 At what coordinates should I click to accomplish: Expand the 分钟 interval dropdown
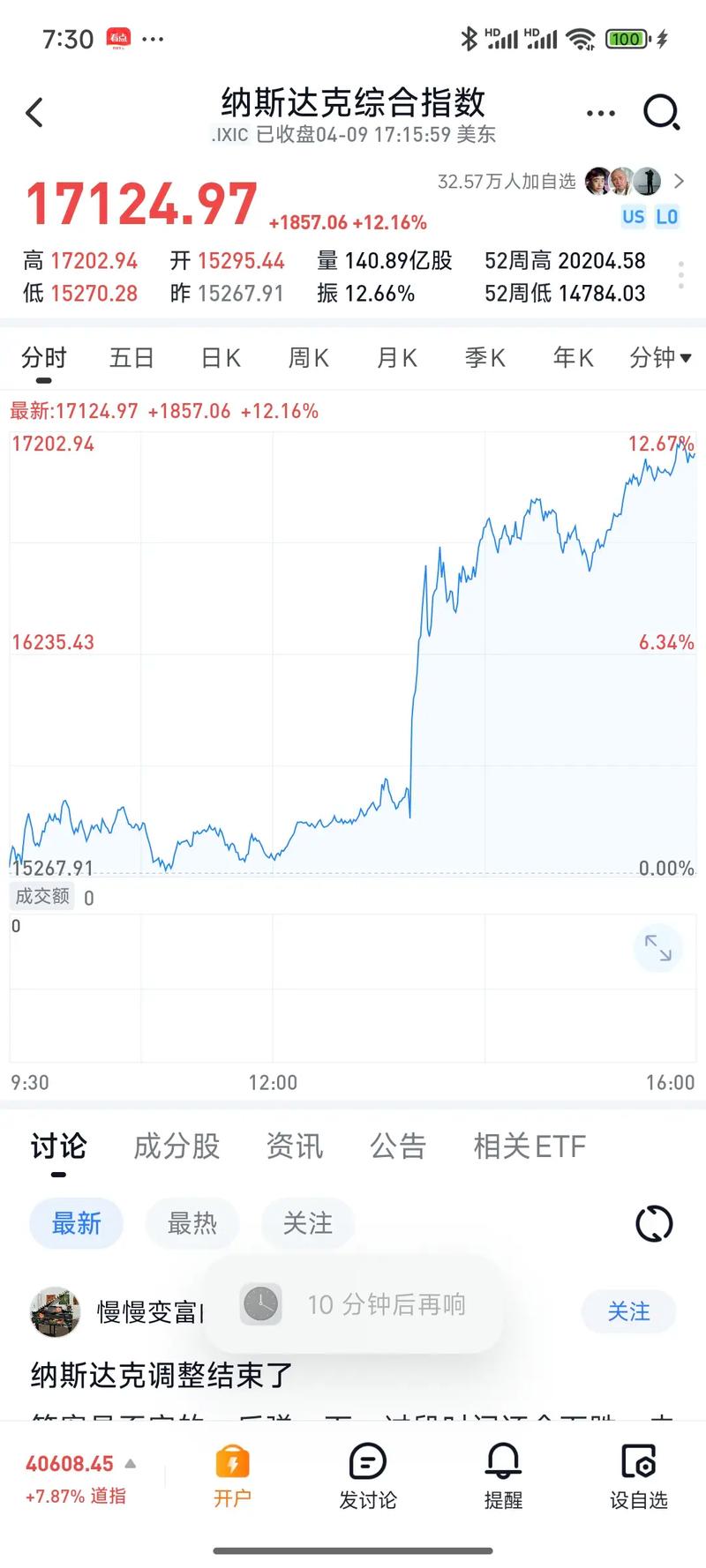pos(660,358)
